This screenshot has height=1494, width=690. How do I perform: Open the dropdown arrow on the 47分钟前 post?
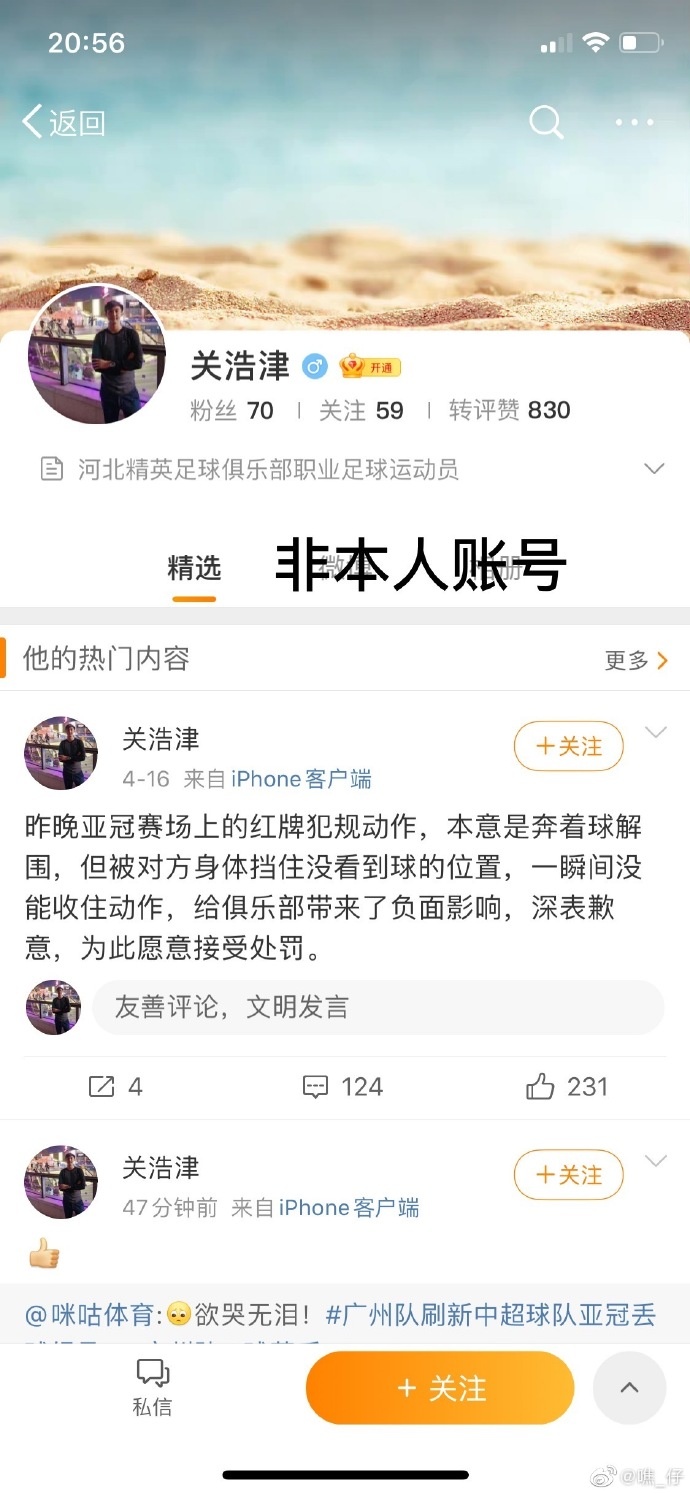point(655,1161)
